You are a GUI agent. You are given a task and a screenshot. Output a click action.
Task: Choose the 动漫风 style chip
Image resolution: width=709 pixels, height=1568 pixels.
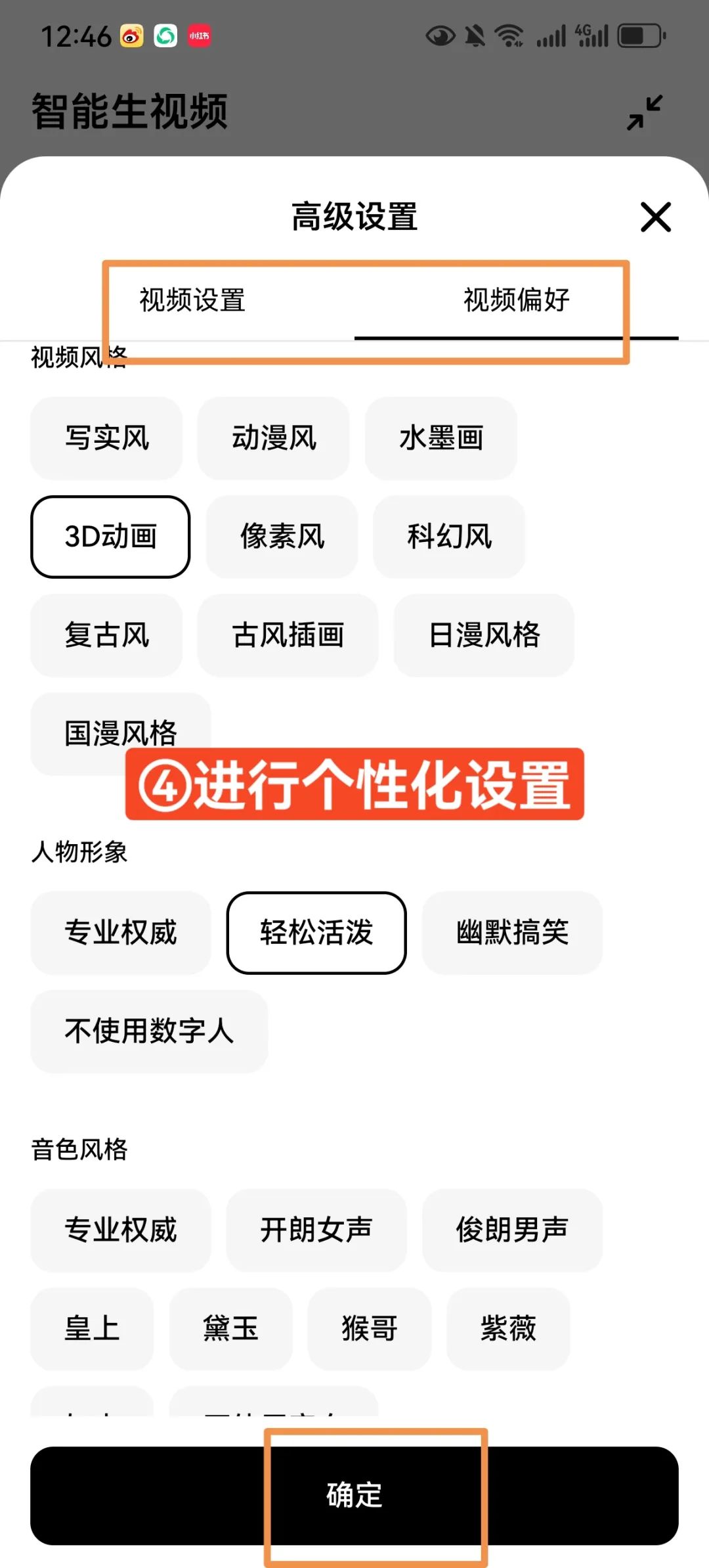(x=274, y=438)
